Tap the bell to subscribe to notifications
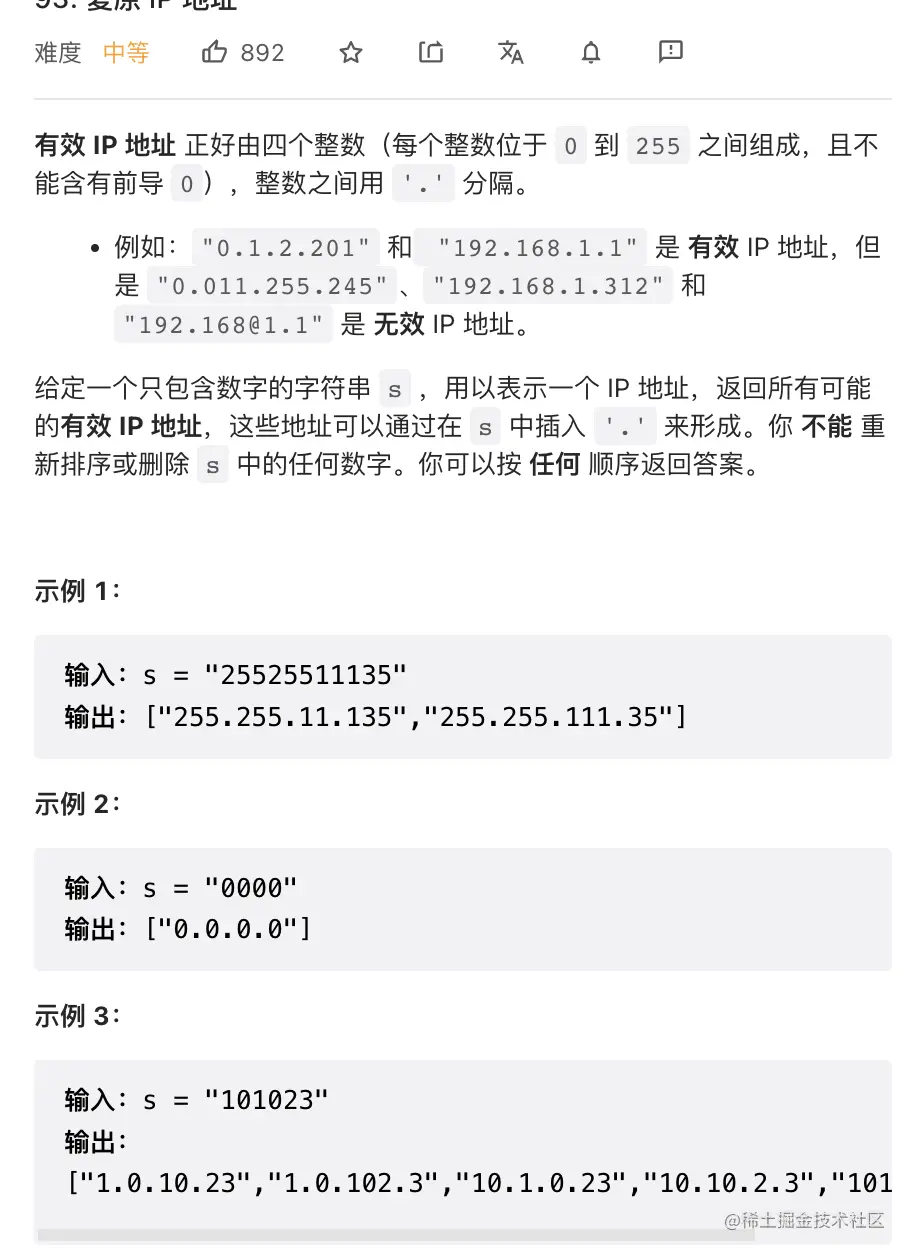914x1260 pixels. [x=591, y=52]
